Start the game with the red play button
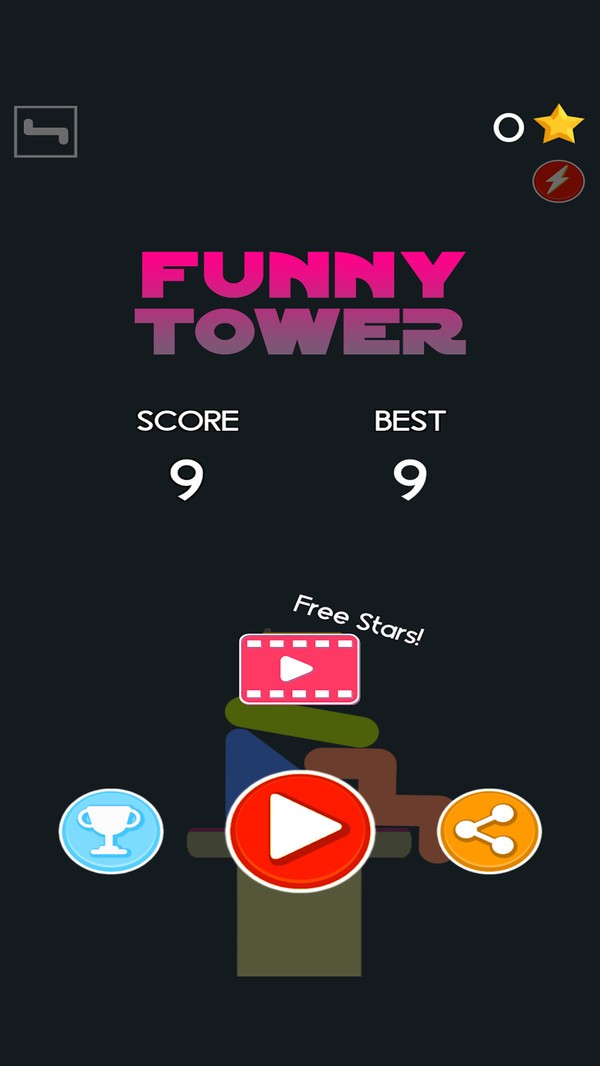 coord(300,829)
